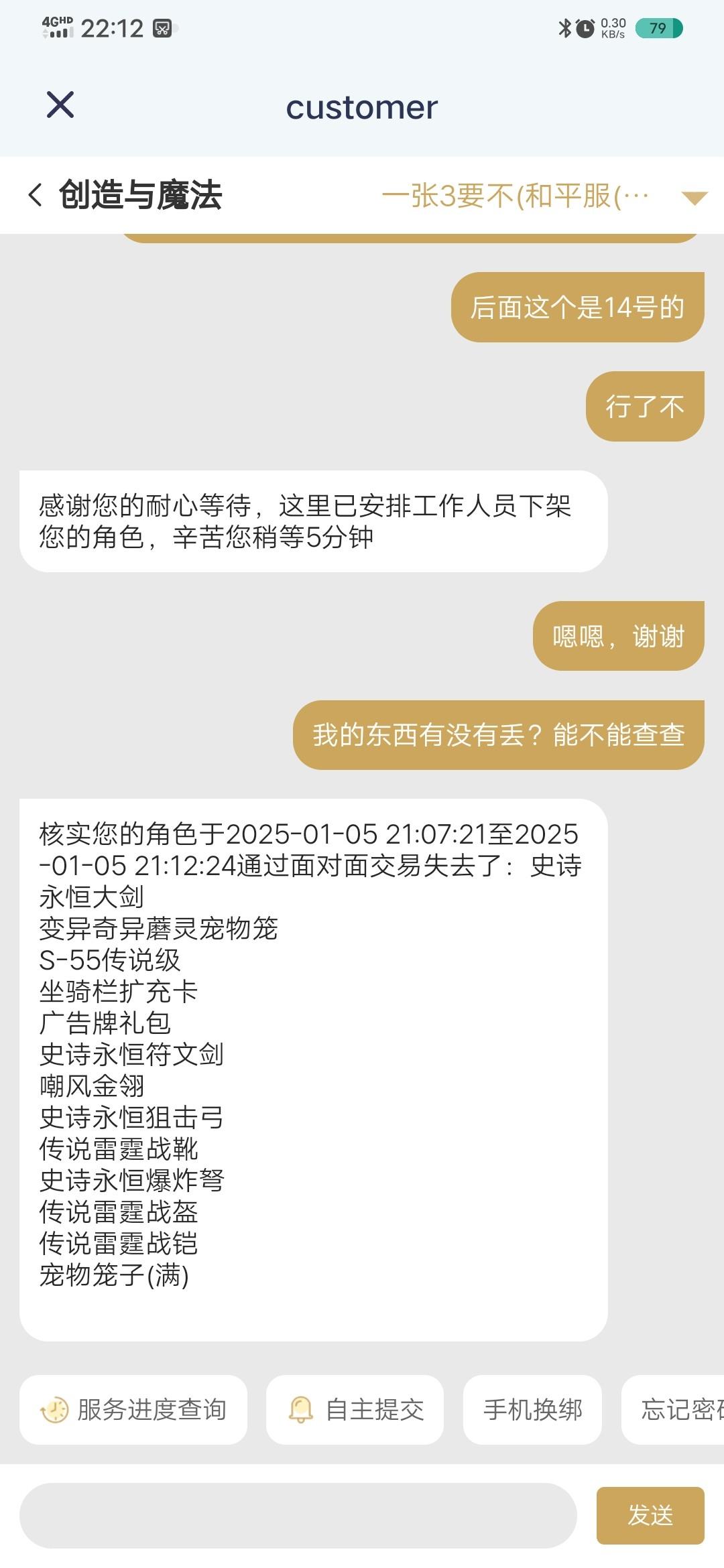Tap the 忘记密码 chip

pyautogui.click(x=673, y=1410)
